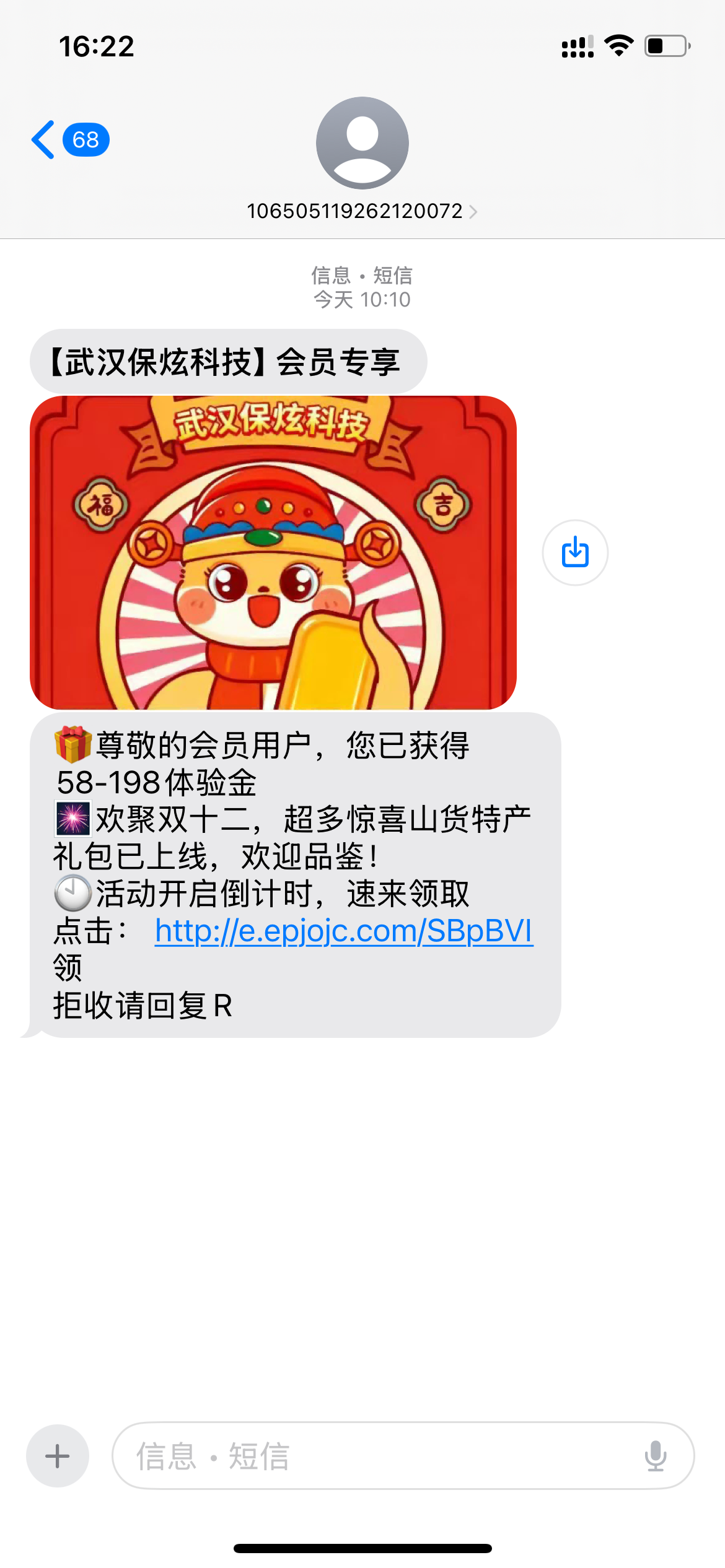This screenshot has width=725, height=1568.
Task: Tap the plus button for attachments
Action: coord(58,1456)
